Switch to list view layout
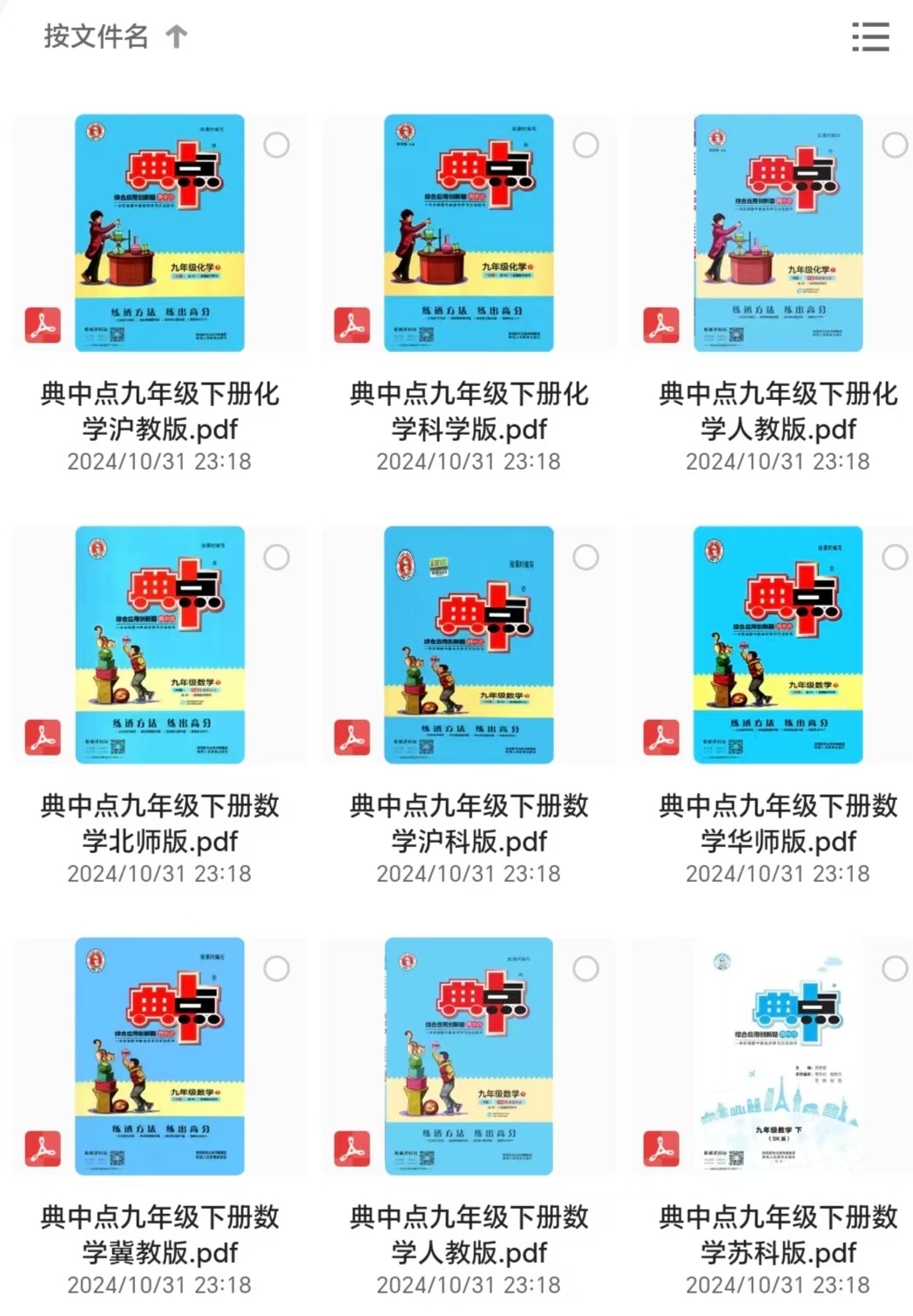The image size is (913, 1316). coord(869,37)
